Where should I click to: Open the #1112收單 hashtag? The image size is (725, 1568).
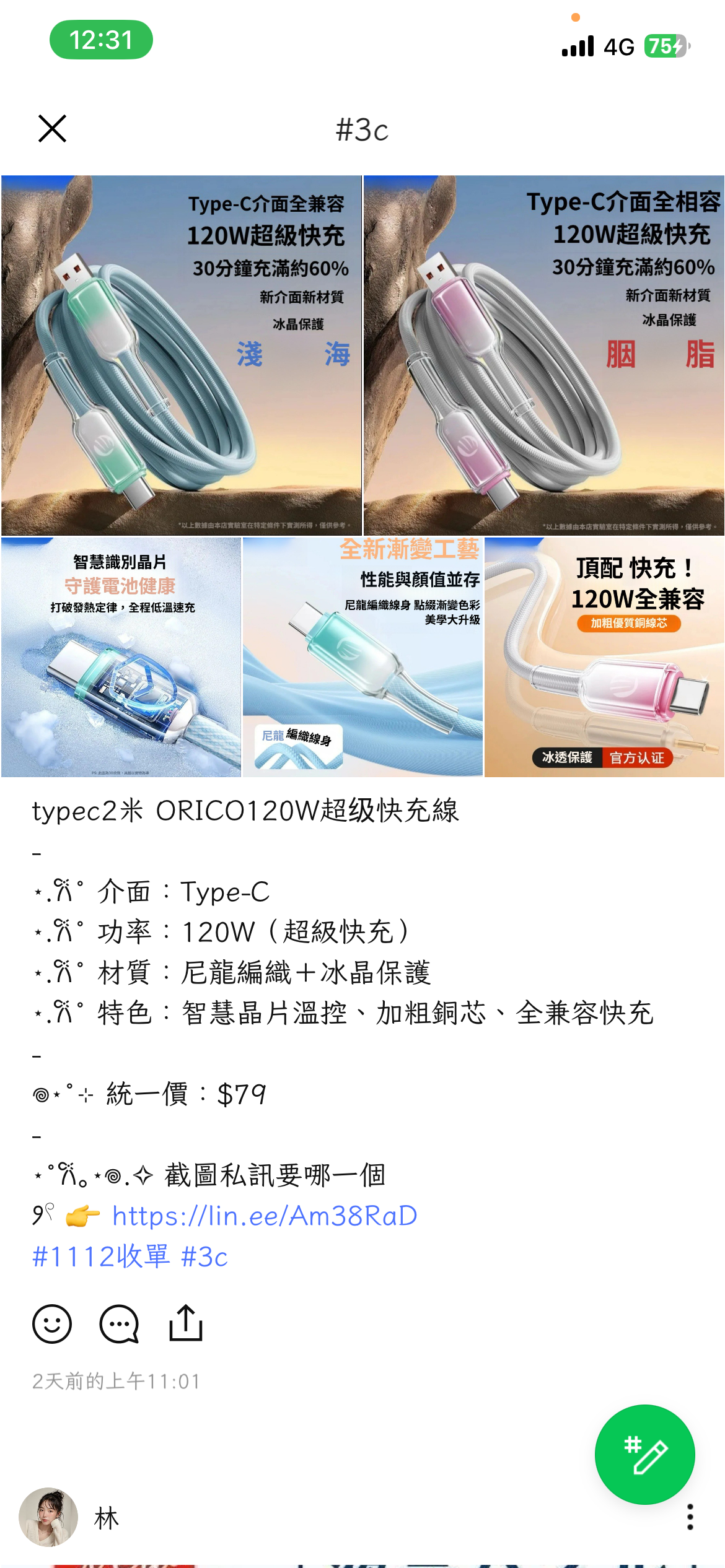[x=100, y=1257]
